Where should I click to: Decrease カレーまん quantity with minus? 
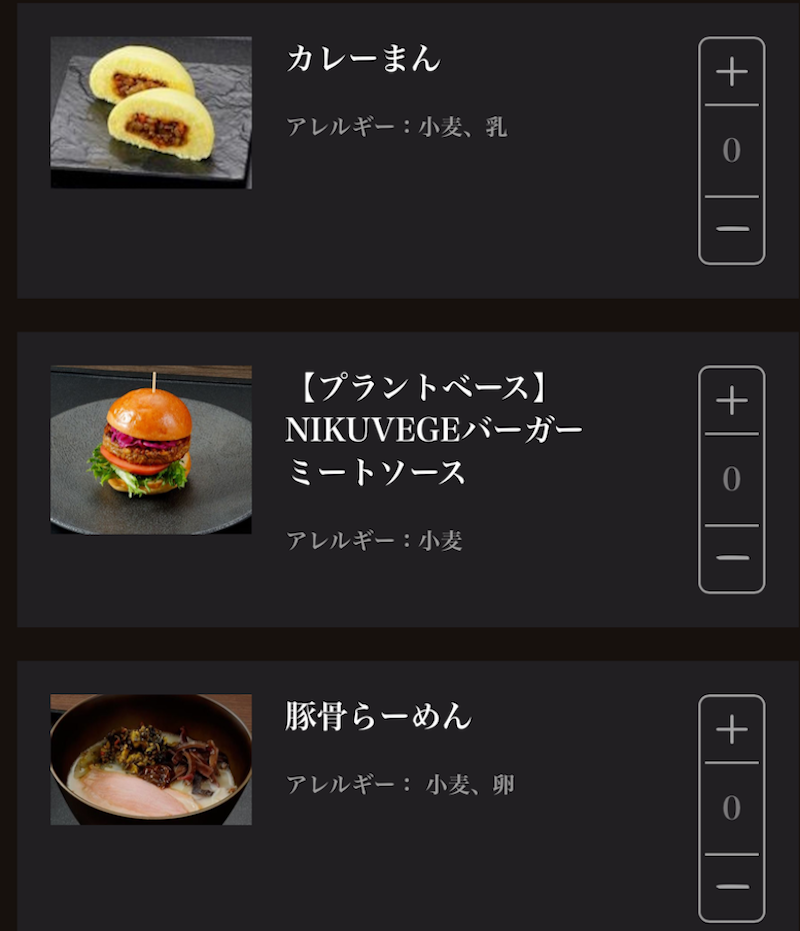732,229
